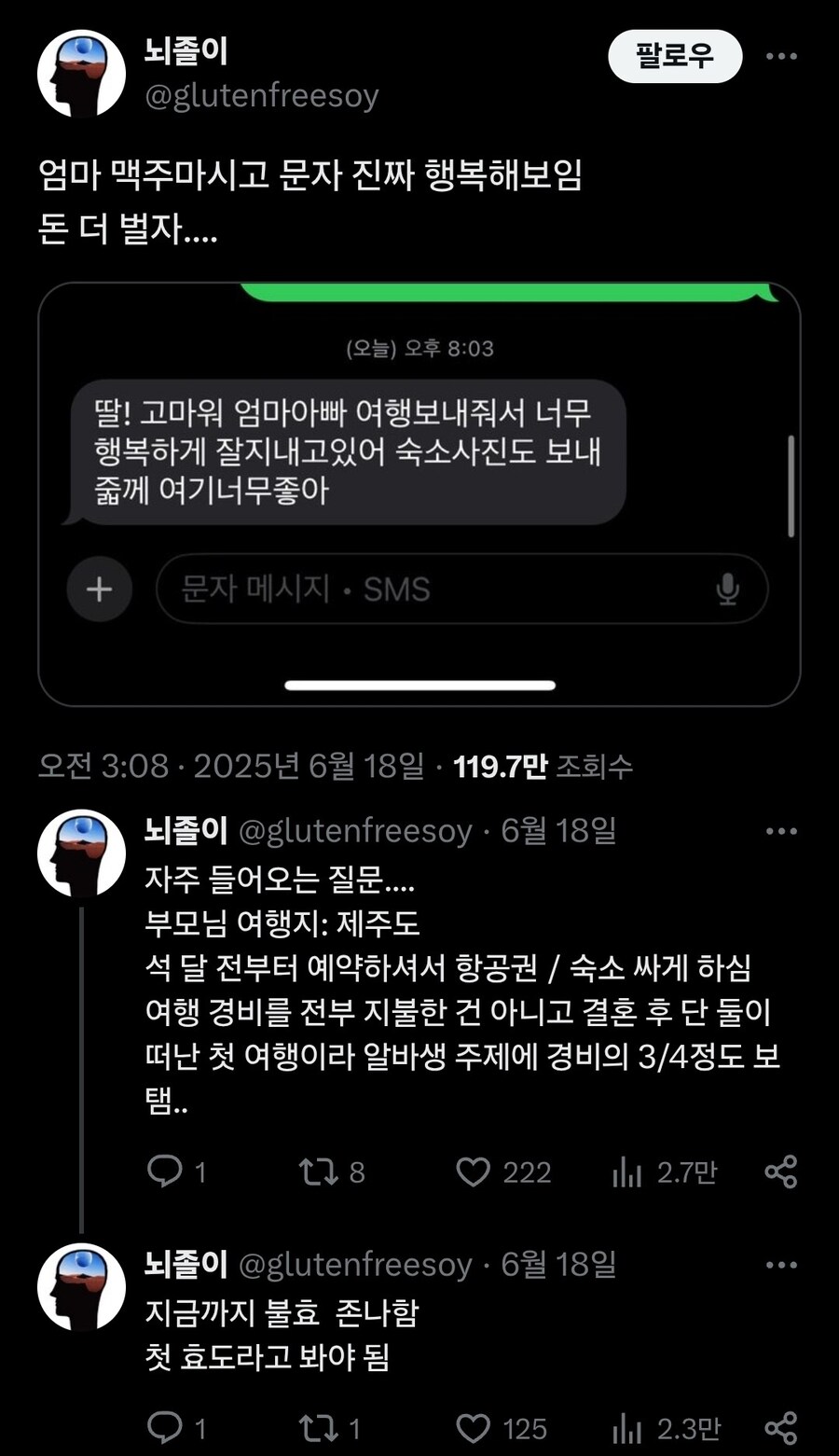839x1456 pixels.
Task: Open the overflow menu on the main post
Action: (x=781, y=56)
